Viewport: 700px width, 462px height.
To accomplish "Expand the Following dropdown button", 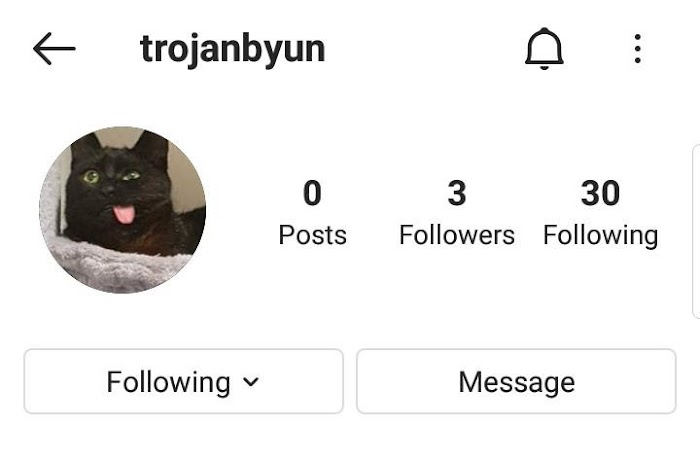I will click(183, 382).
